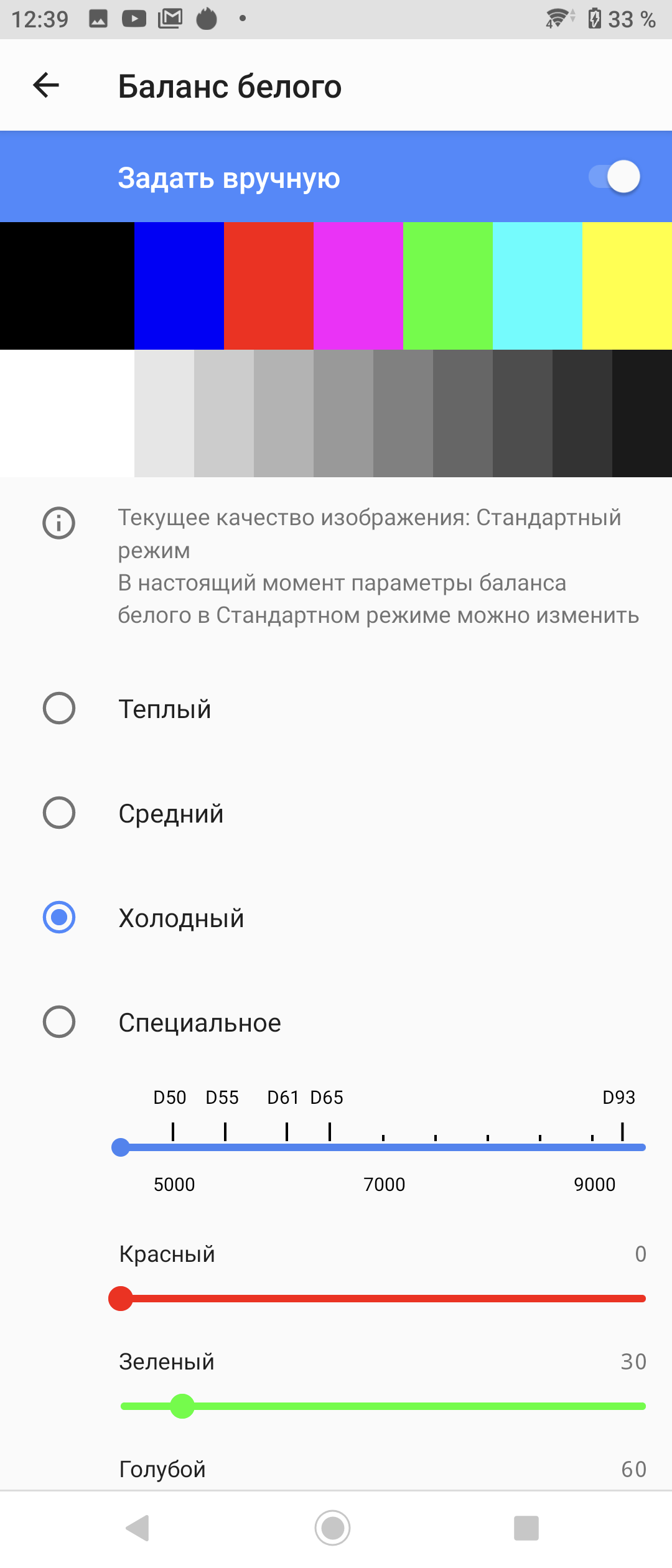Image resolution: width=672 pixels, height=1568 pixels.
Task: Select the Теплый white balance option
Action: coord(59,708)
